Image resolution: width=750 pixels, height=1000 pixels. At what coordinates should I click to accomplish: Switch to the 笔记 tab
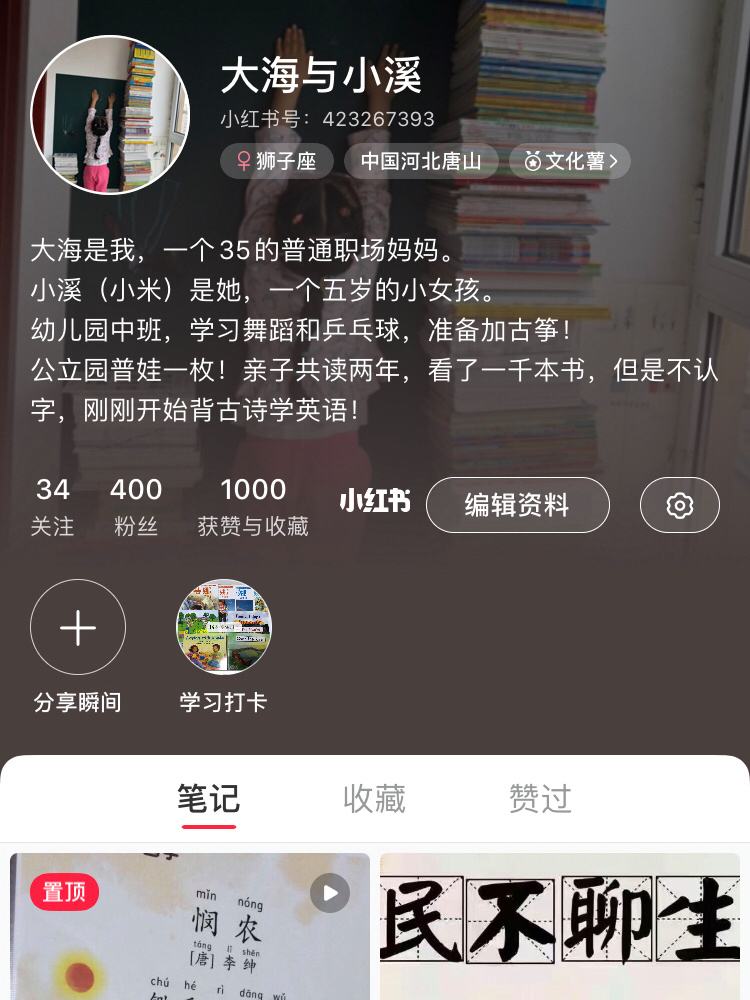208,798
